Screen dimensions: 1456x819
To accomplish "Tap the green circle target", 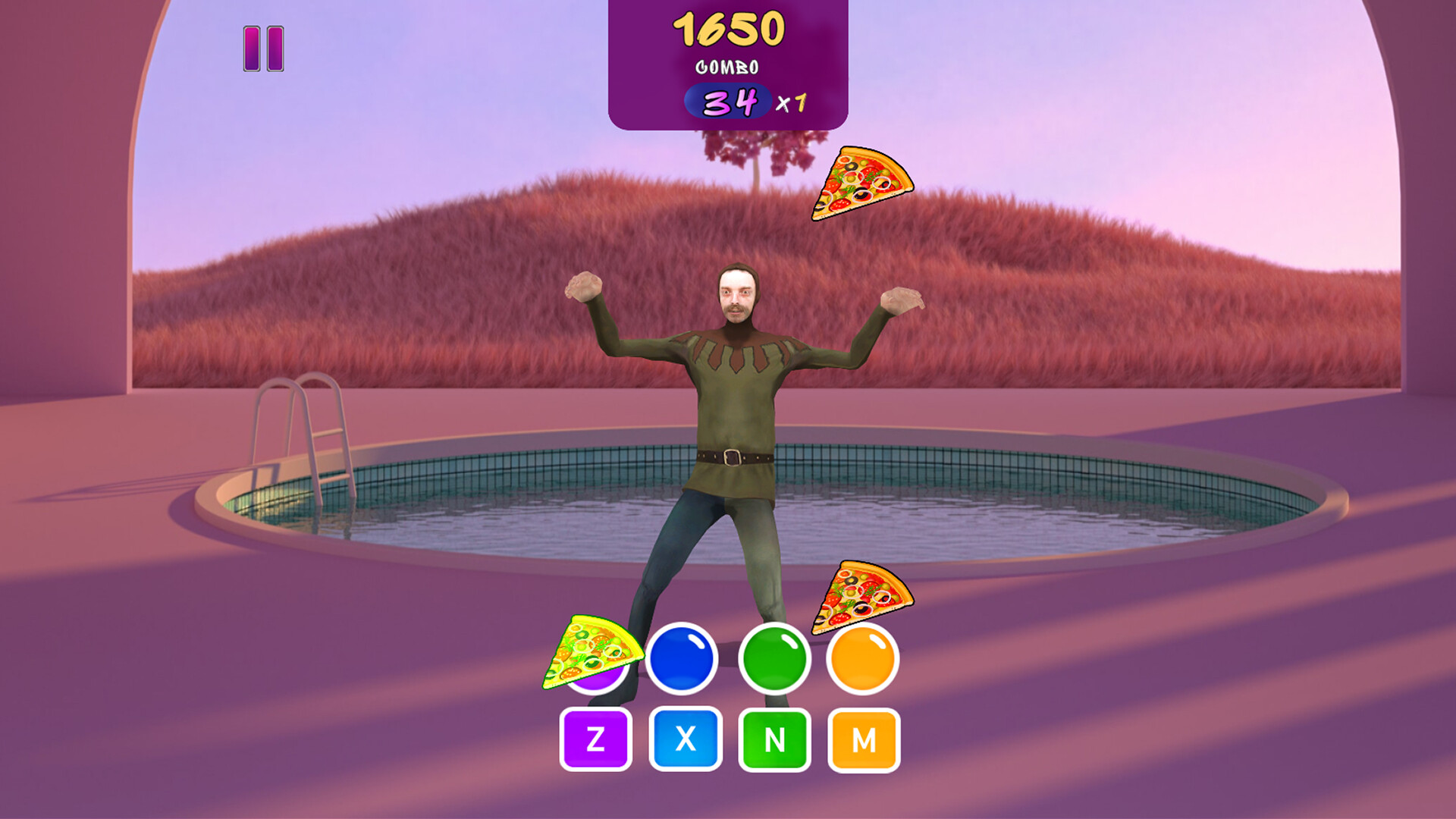I will 774,659.
